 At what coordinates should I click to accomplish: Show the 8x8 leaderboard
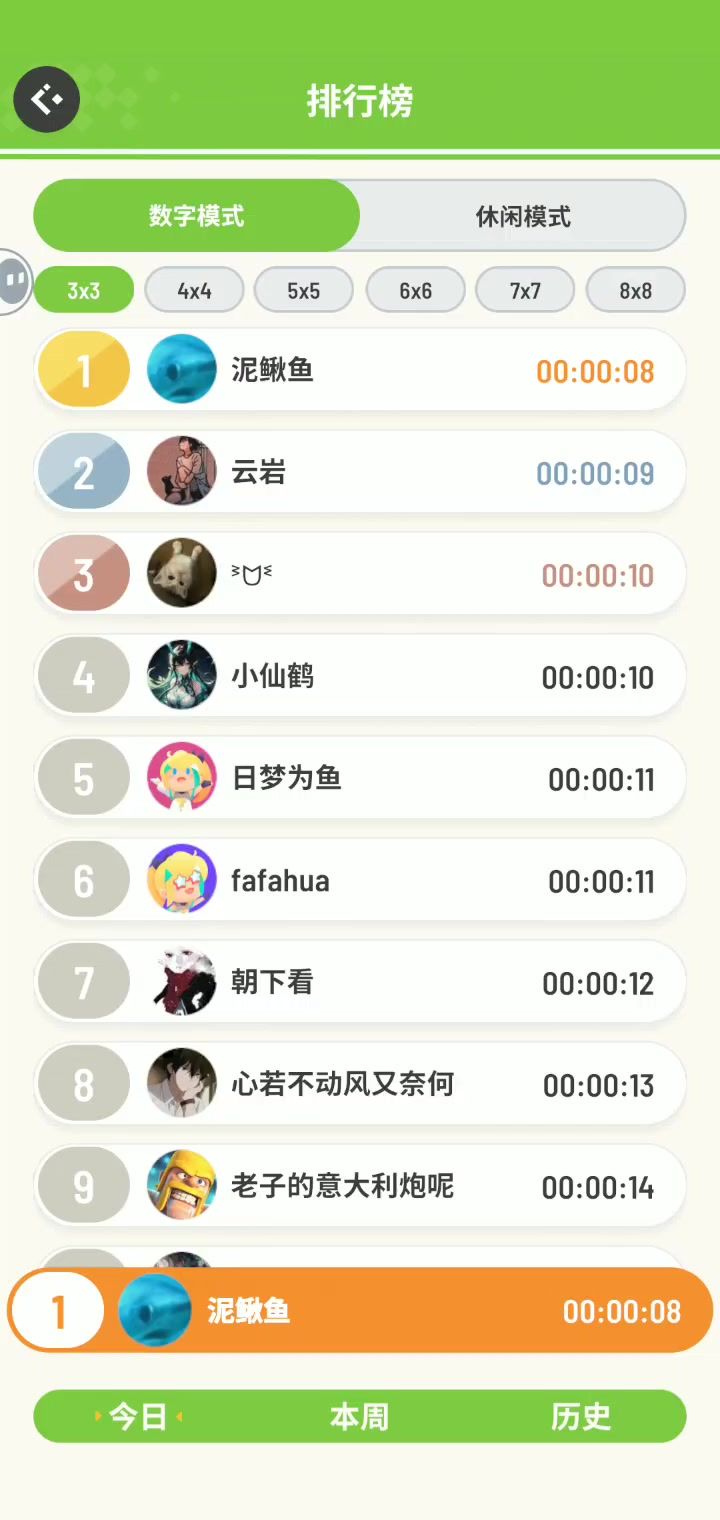[635, 291]
